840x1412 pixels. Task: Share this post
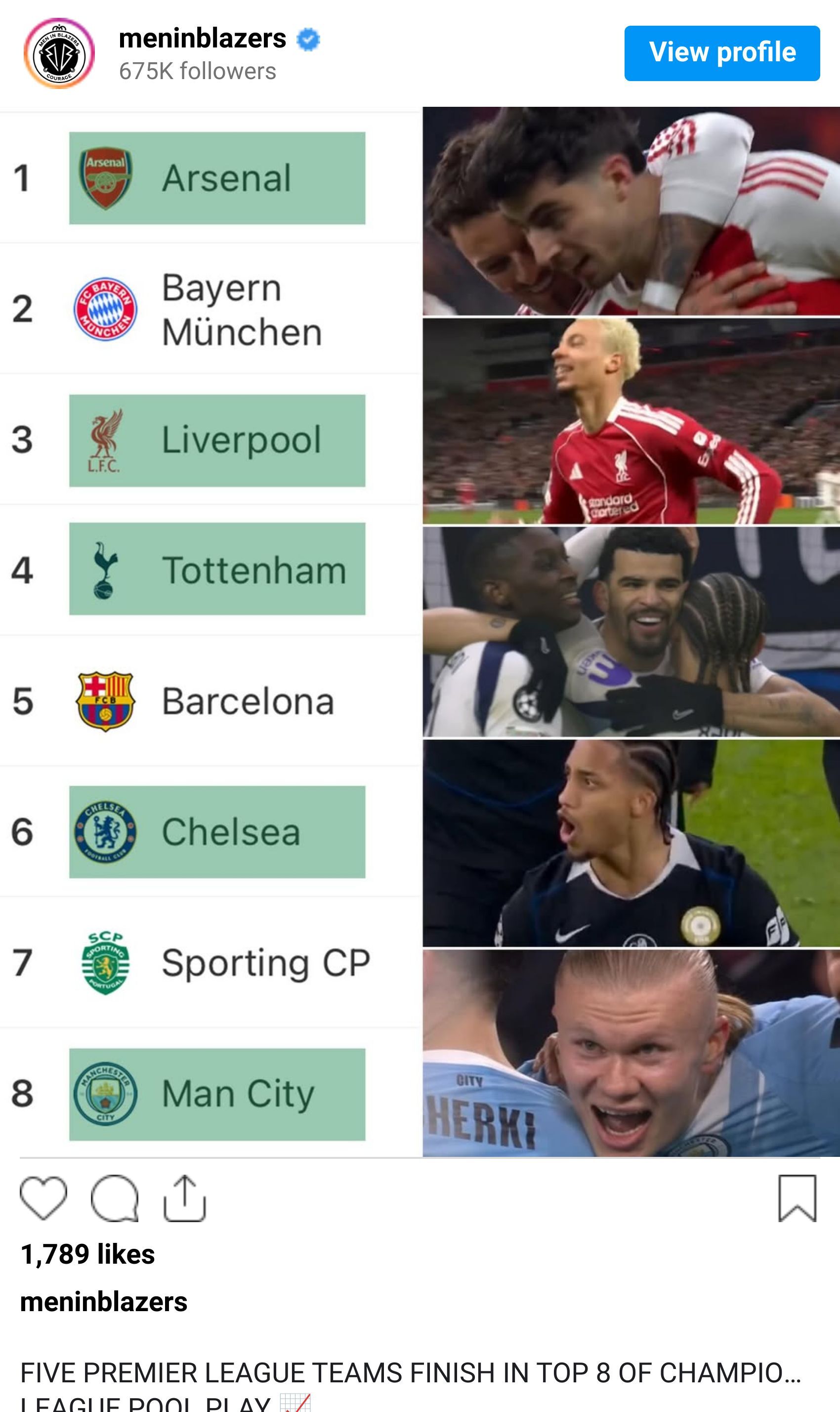pyautogui.click(x=184, y=1197)
